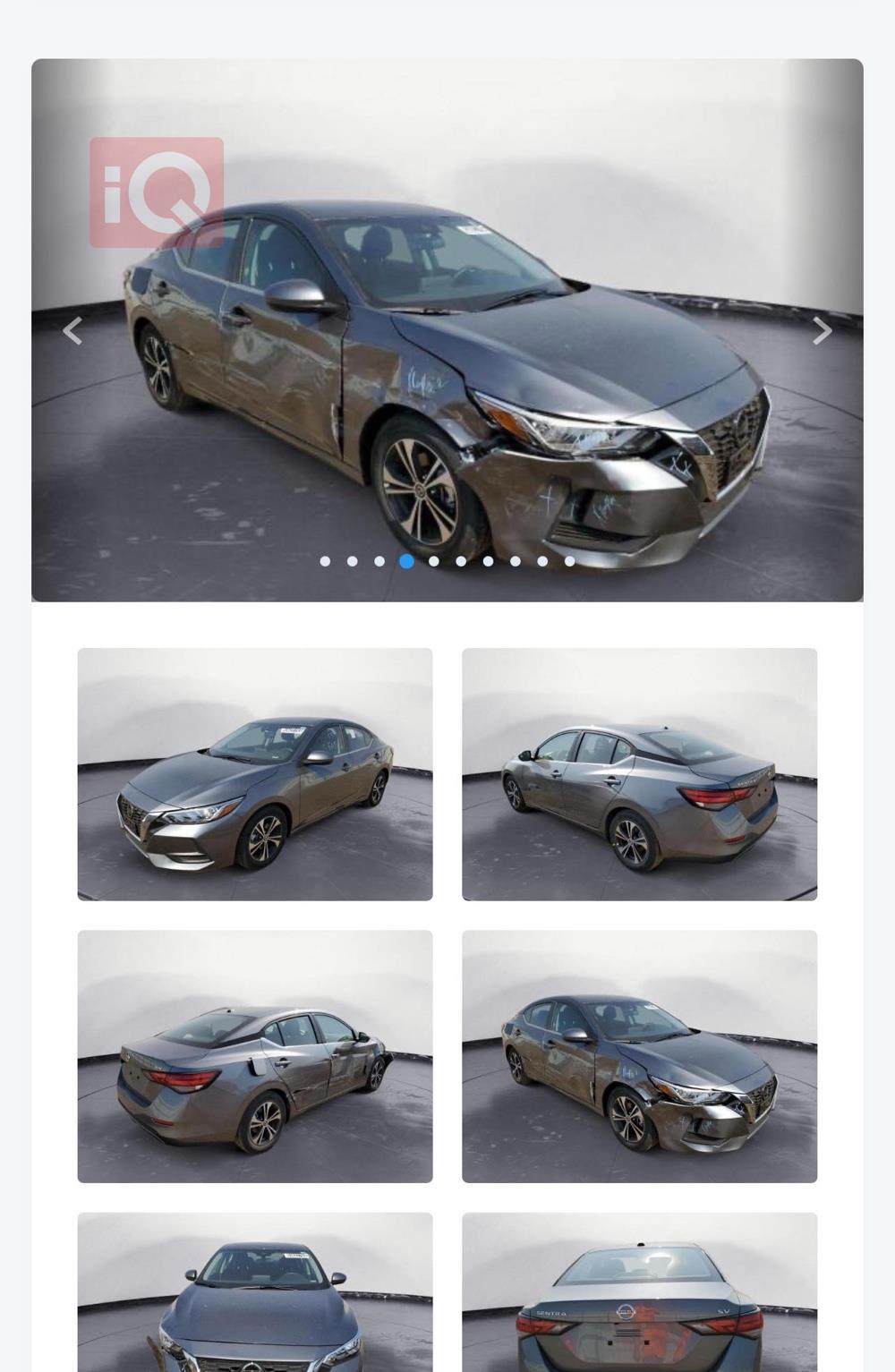View the straight-on front view thumbnail
Image resolution: width=895 pixels, height=1372 pixels.
click(x=255, y=1293)
